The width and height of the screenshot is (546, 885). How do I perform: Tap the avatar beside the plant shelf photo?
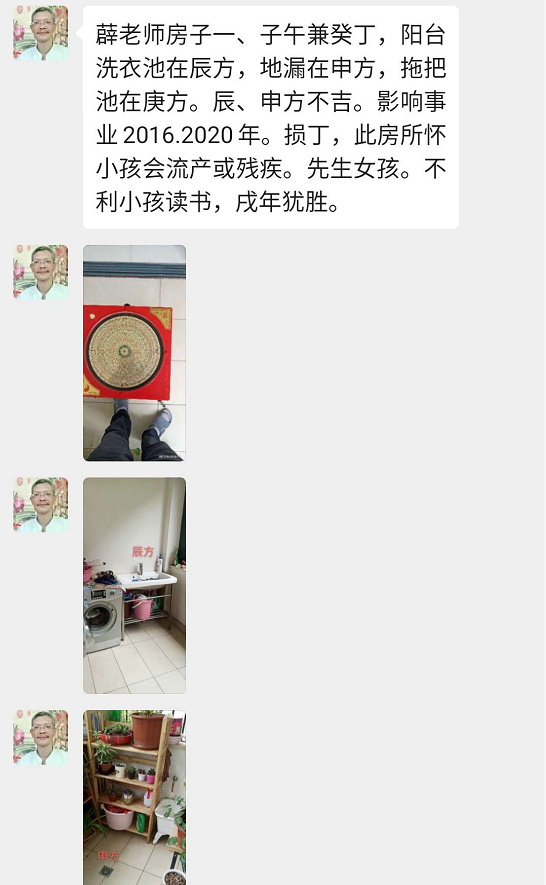click(41, 737)
